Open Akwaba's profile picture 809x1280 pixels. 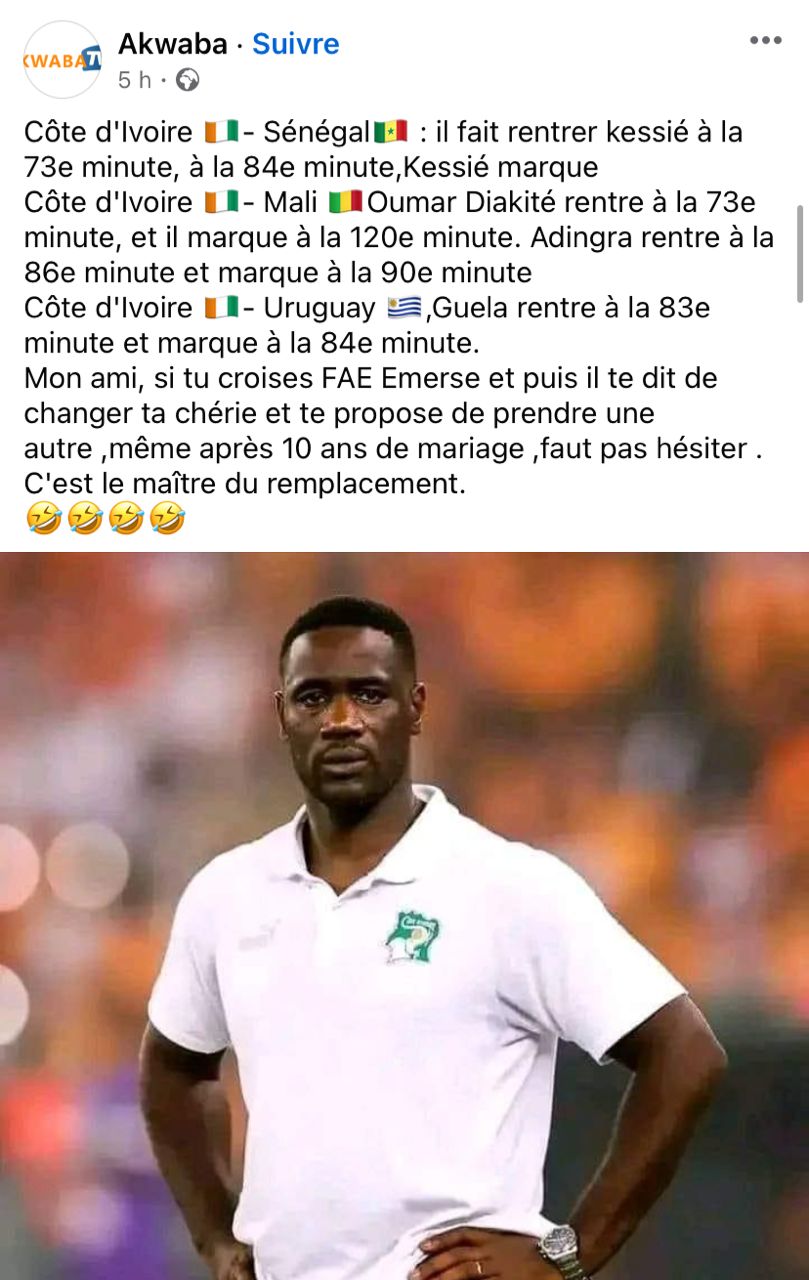coord(61,59)
